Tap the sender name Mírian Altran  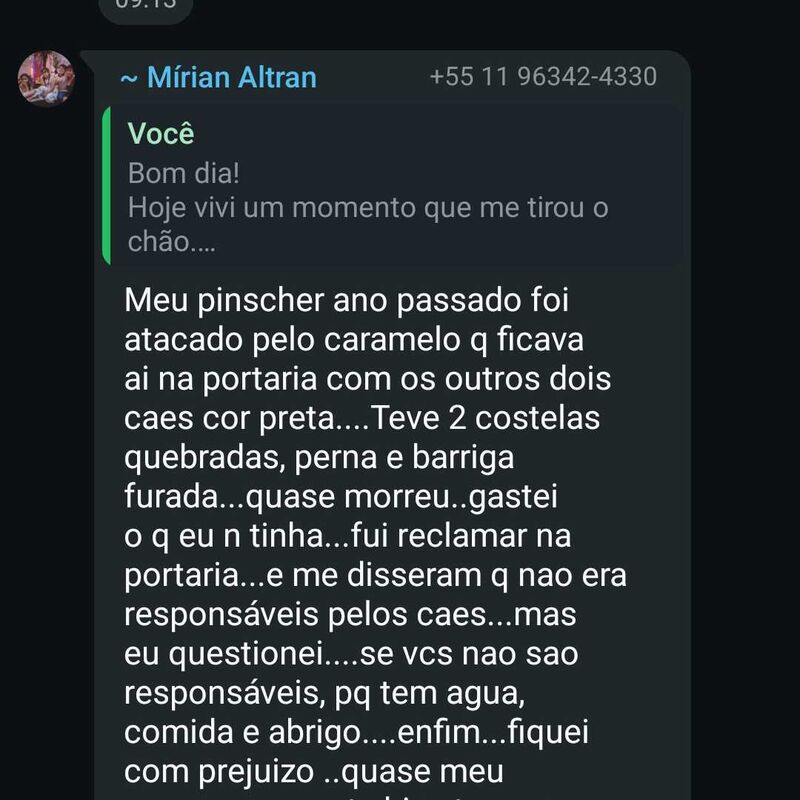tap(218, 77)
